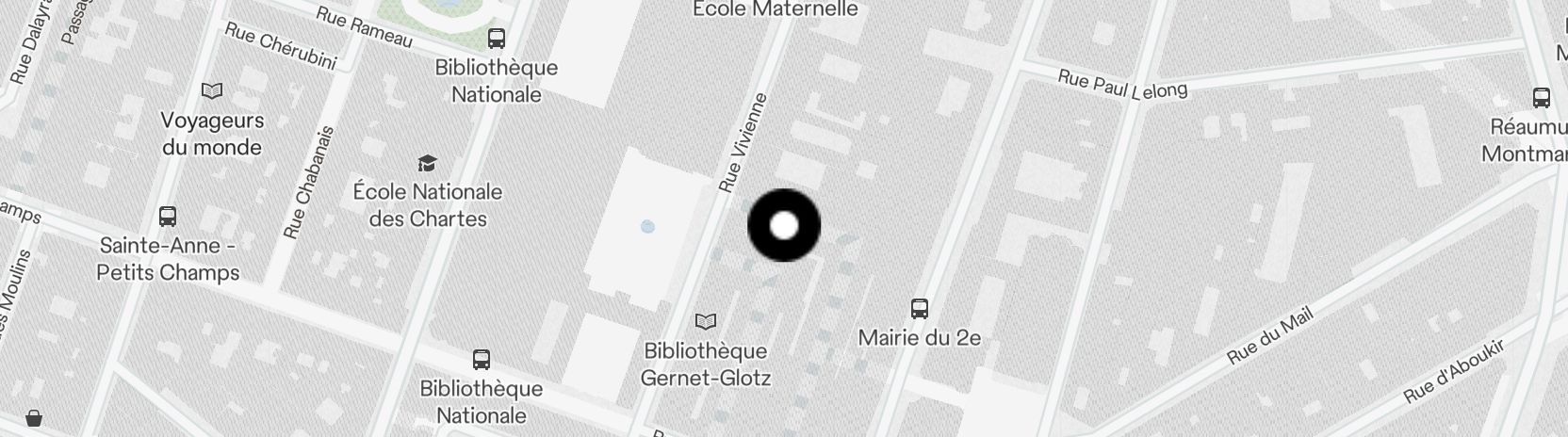Tap the black location marker pin
Image resolution: width=1568 pixels, height=437 pixels.
(x=784, y=225)
